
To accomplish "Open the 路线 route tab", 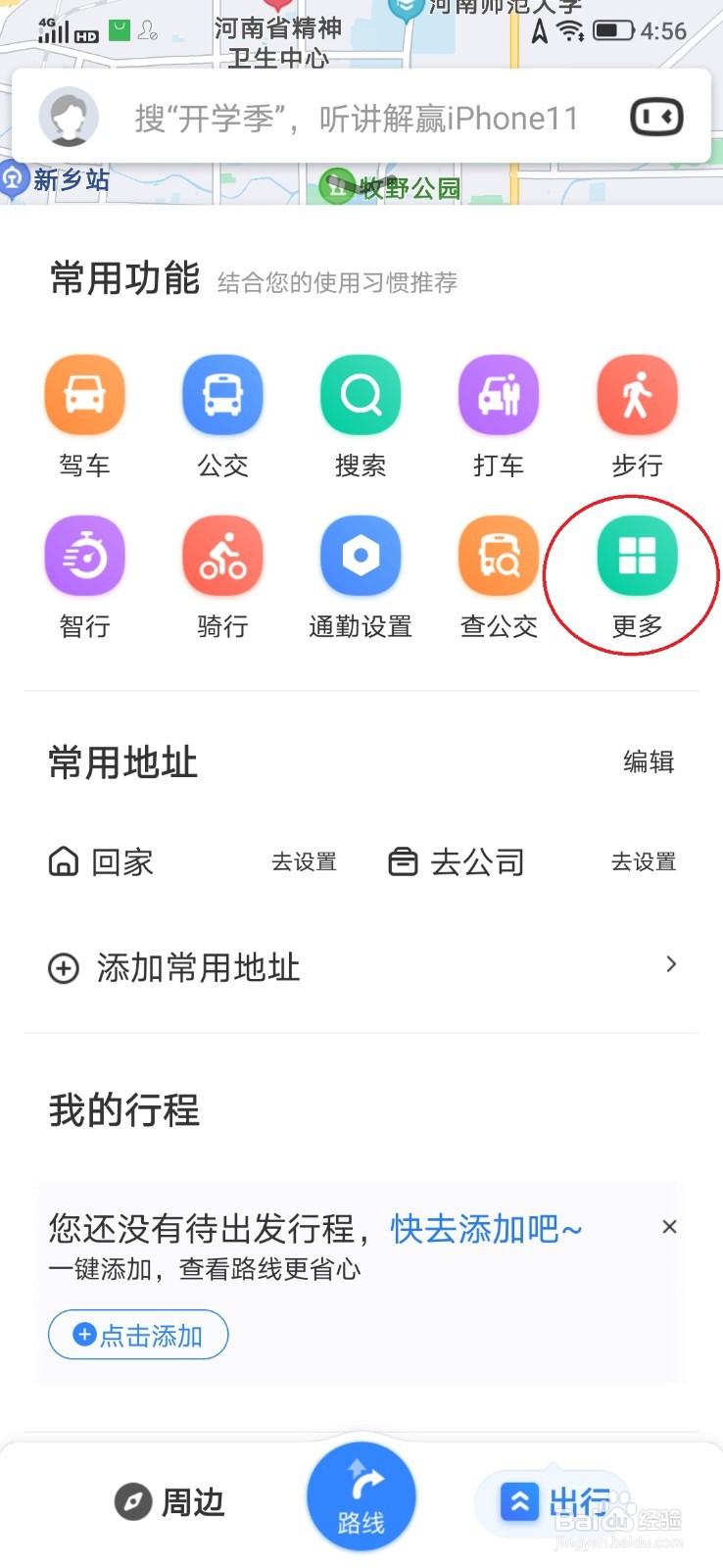I will click(361, 1496).
